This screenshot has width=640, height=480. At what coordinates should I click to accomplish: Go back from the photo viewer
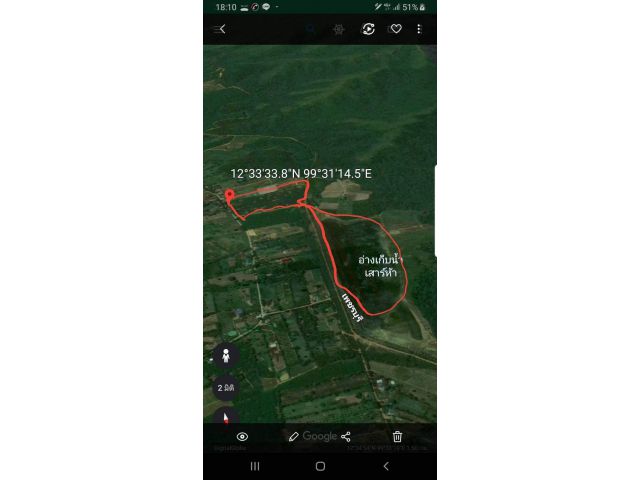pyautogui.click(x=221, y=29)
